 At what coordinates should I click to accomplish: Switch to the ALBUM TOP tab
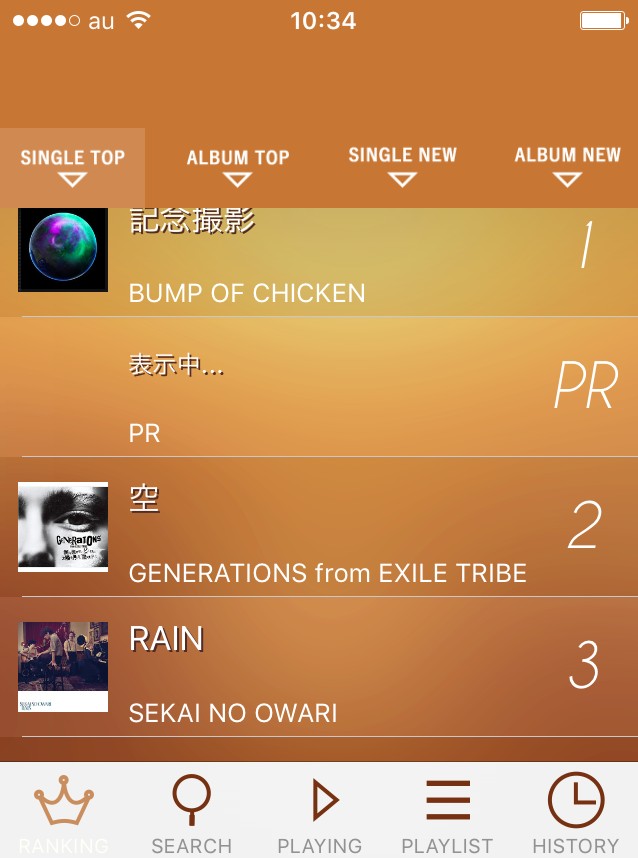(237, 167)
